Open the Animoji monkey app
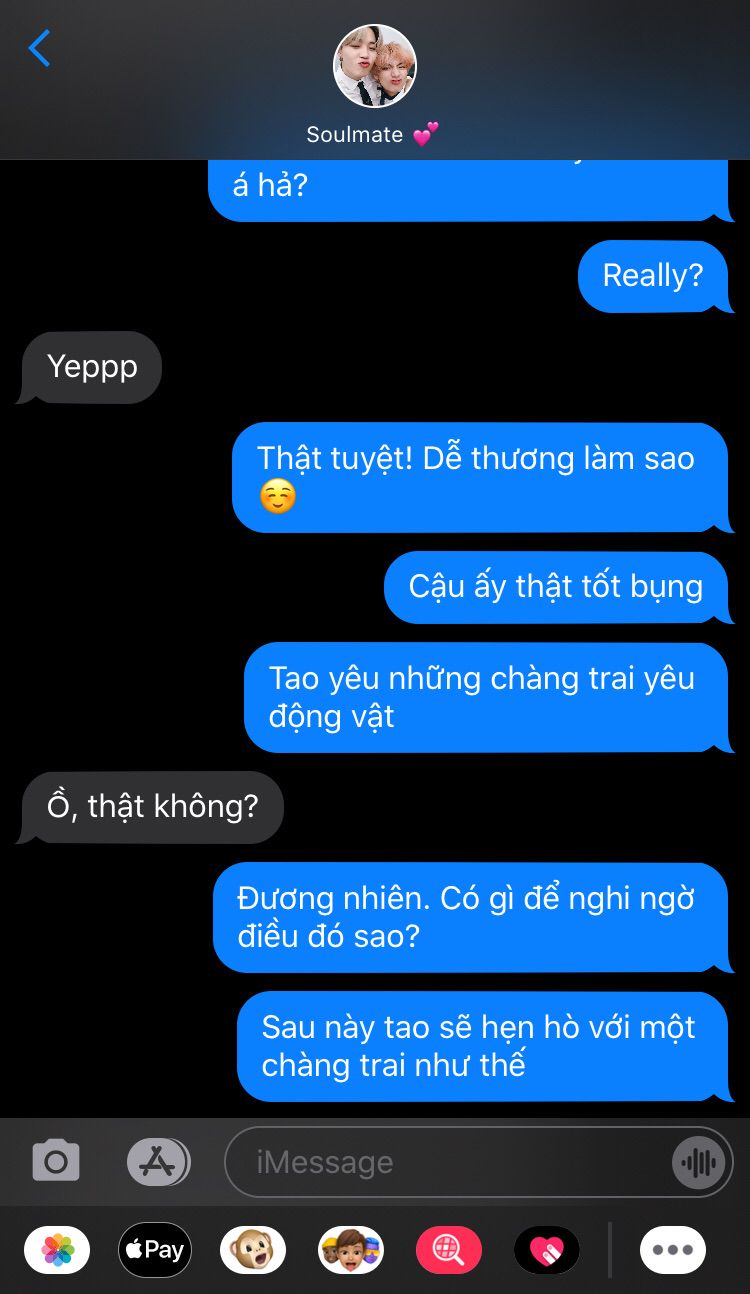750x1294 pixels. (x=253, y=1249)
